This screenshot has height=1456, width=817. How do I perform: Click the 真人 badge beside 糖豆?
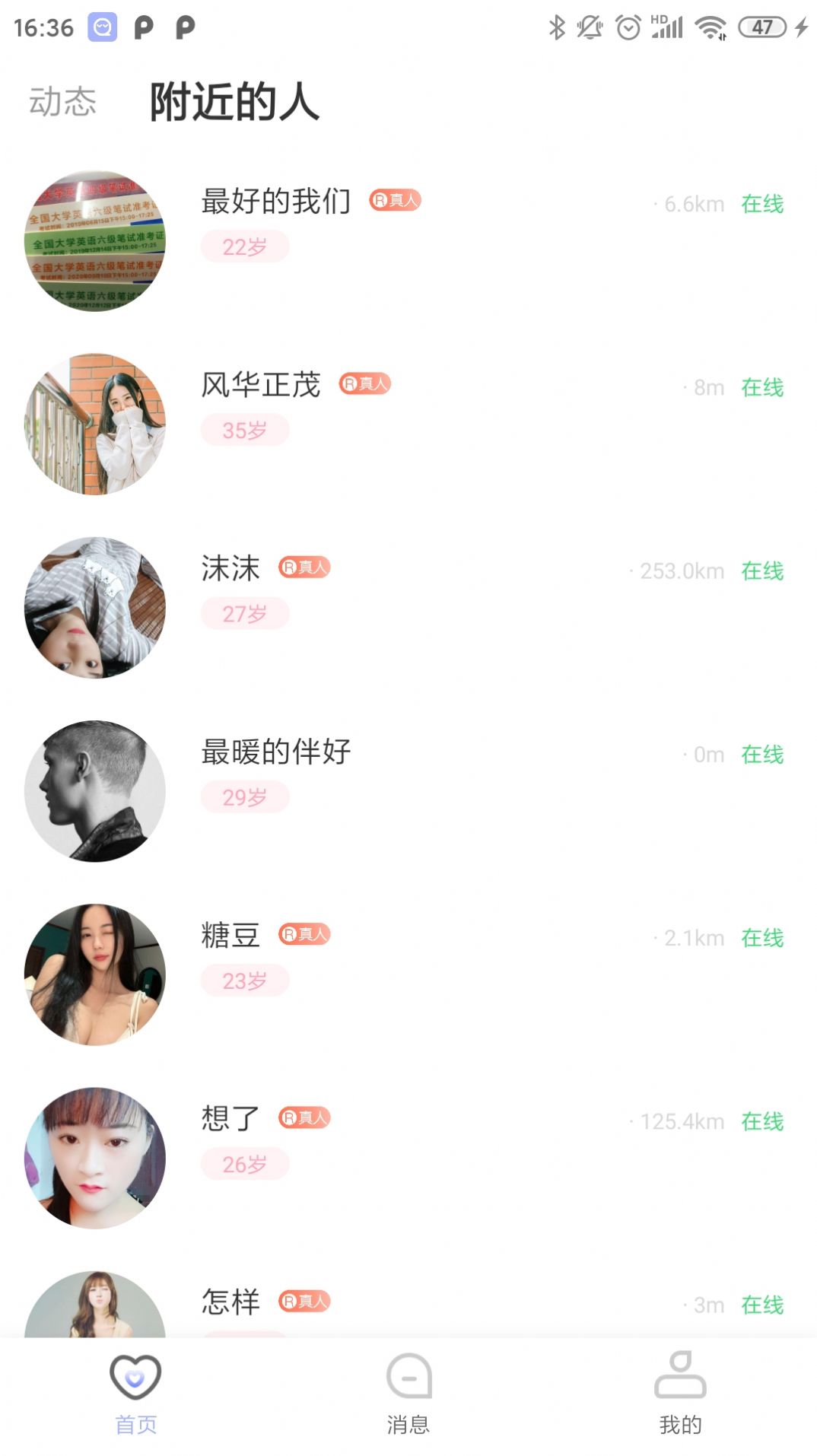(304, 935)
